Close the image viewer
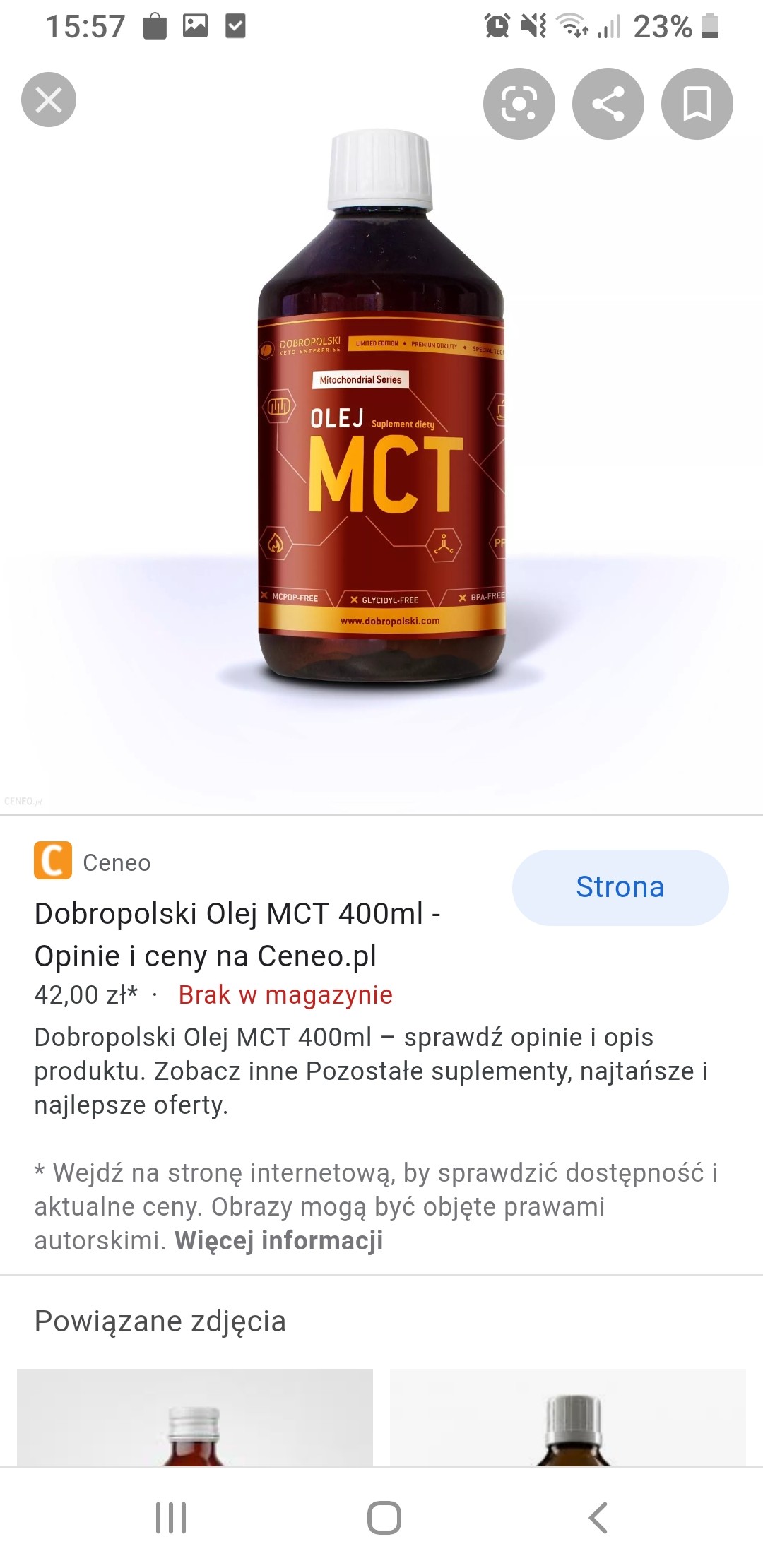Viewport: 763px width, 1568px height. 49,100
